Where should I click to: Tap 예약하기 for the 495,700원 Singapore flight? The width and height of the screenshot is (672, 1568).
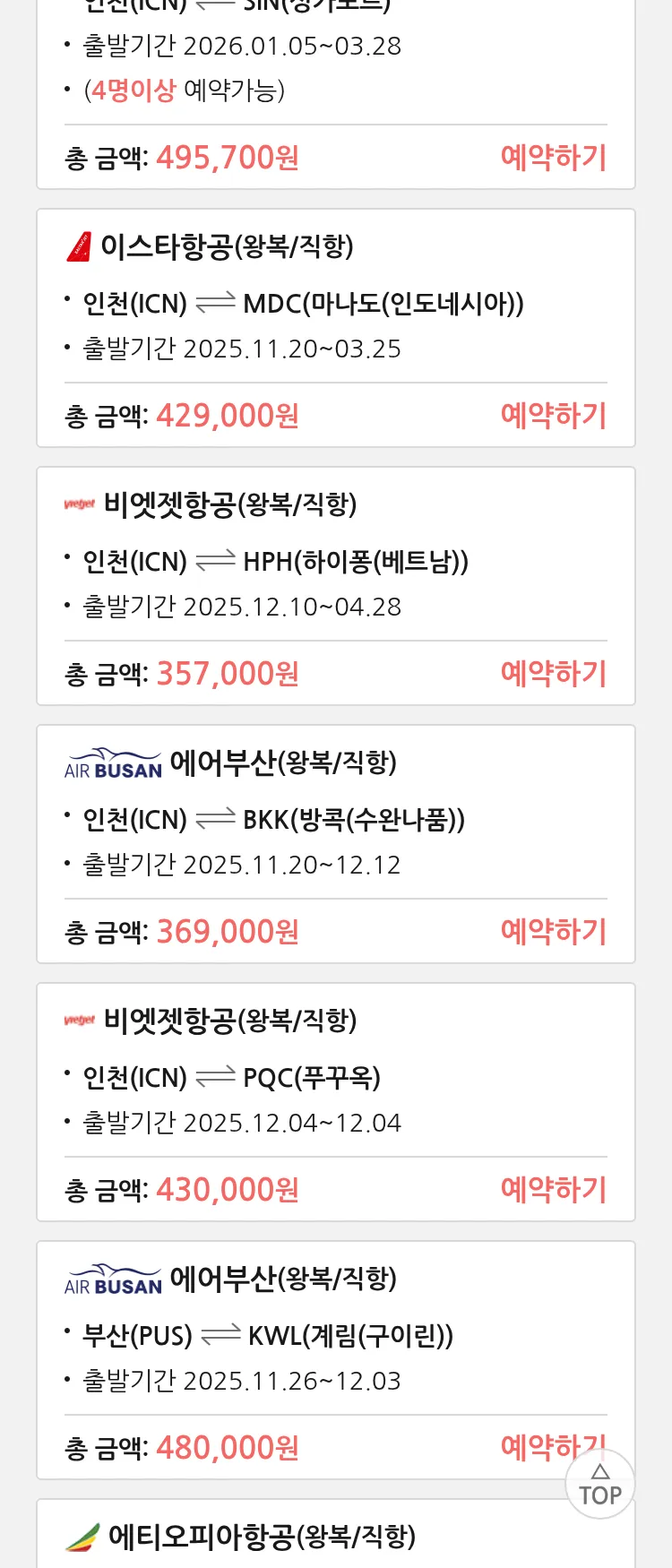553,158
